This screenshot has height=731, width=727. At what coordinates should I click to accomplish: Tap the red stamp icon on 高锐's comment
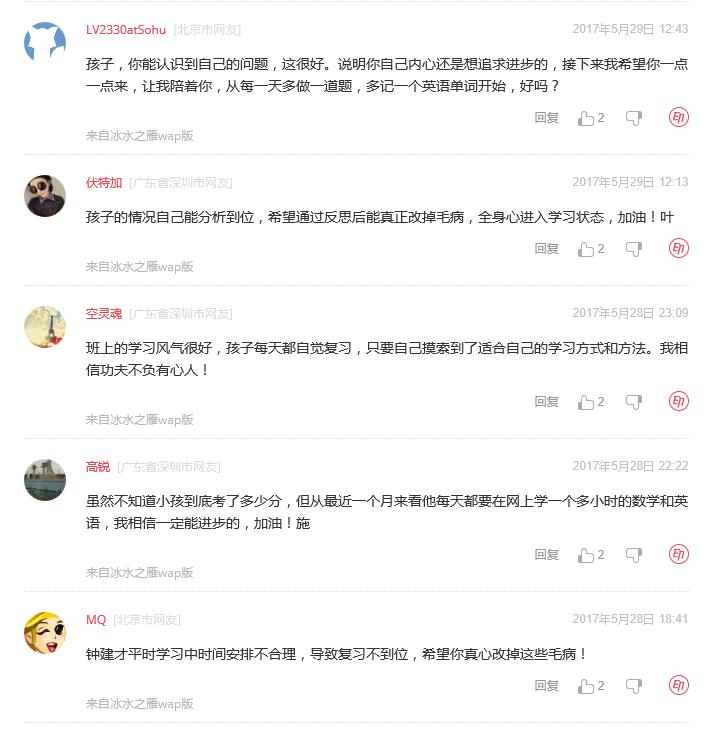(x=679, y=554)
